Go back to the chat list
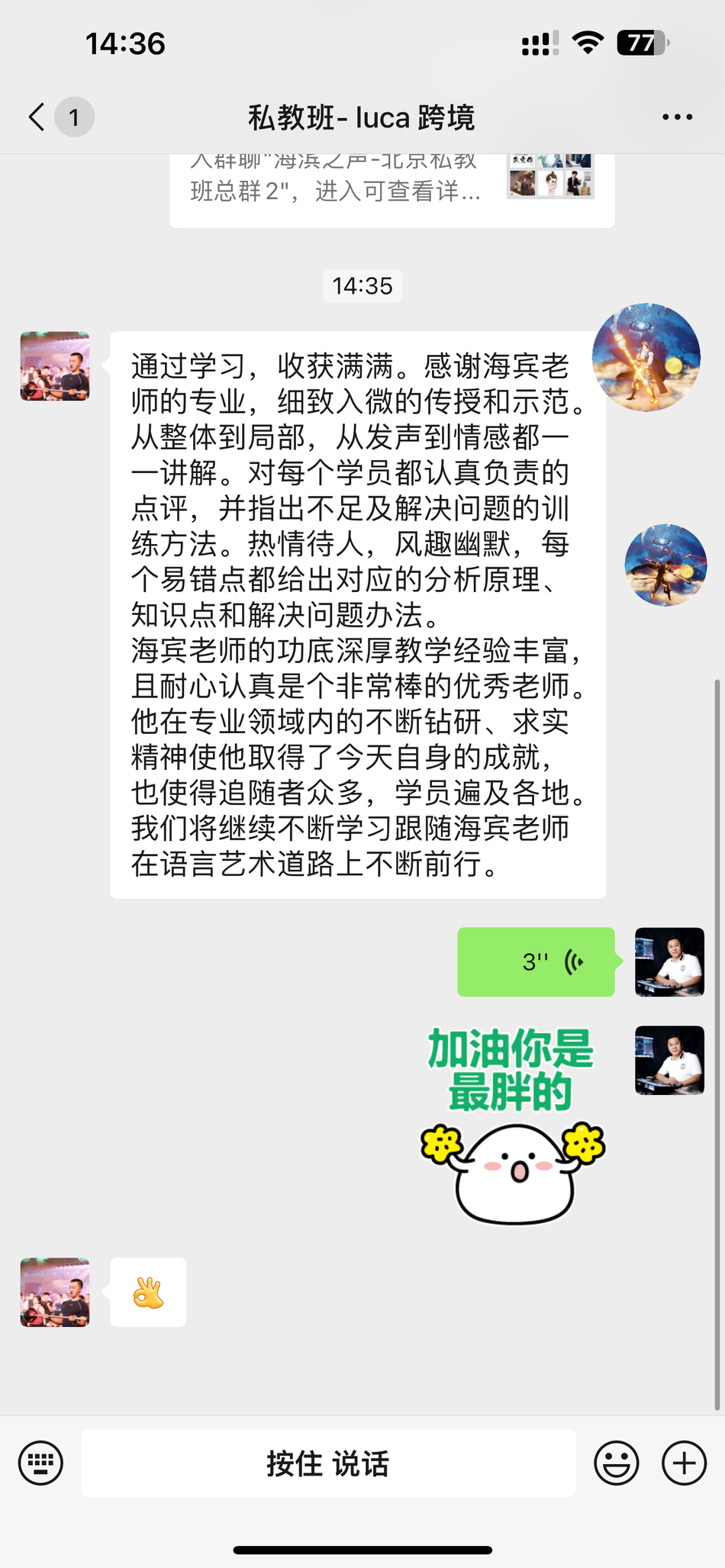Viewport: 725px width, 1568px height. click(x=37, y=118)
